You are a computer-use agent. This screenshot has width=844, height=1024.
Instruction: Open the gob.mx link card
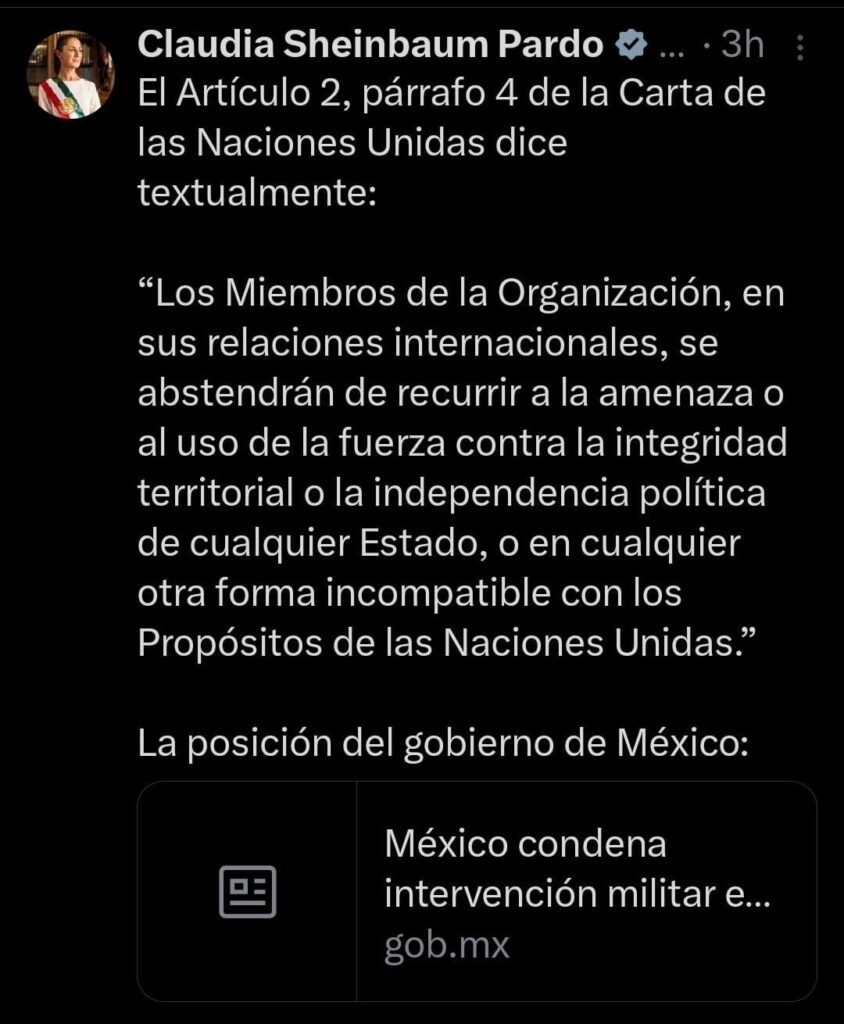pyautogui.click(x=477, y=891)
